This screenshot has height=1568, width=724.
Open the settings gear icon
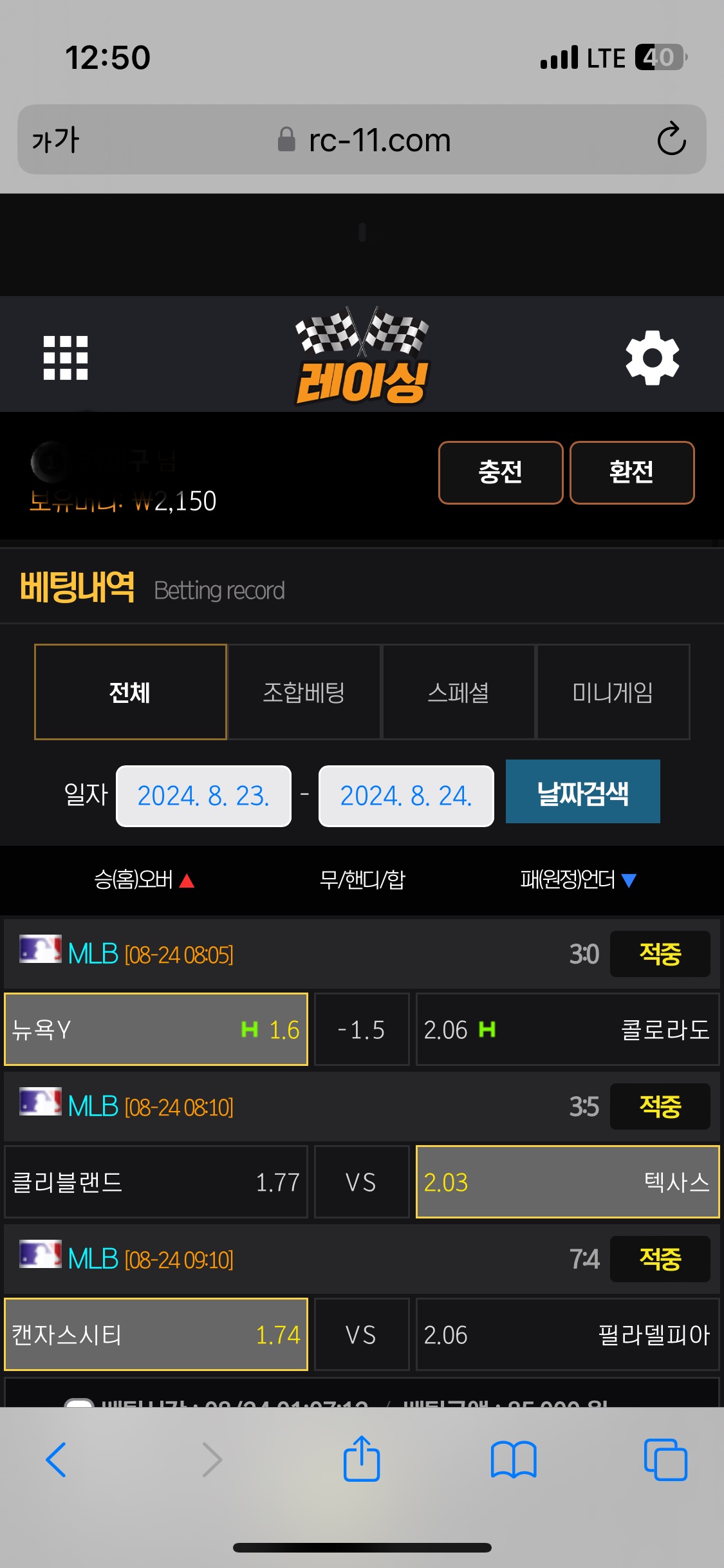pos(652,358)
